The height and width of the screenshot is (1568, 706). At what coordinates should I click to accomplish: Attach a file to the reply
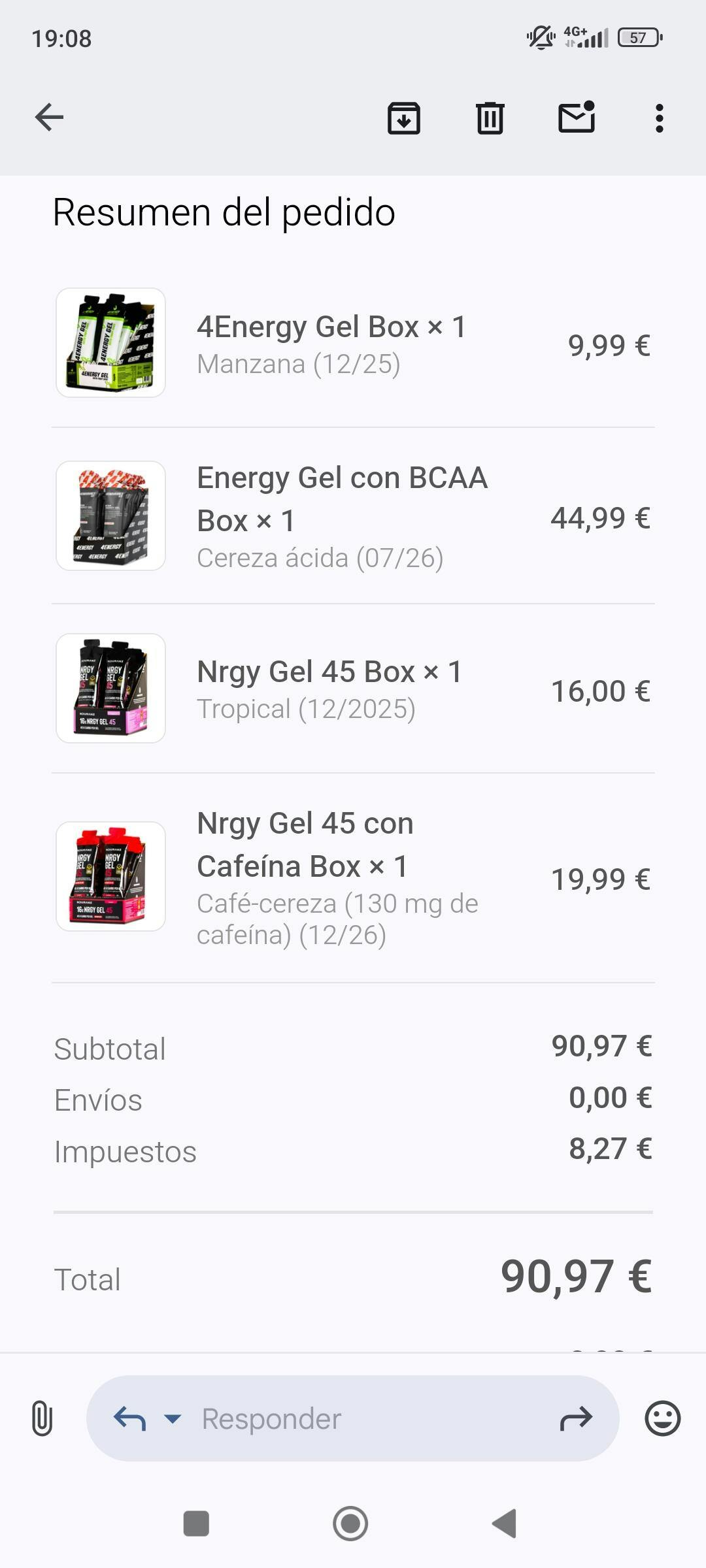[42, 1418]
